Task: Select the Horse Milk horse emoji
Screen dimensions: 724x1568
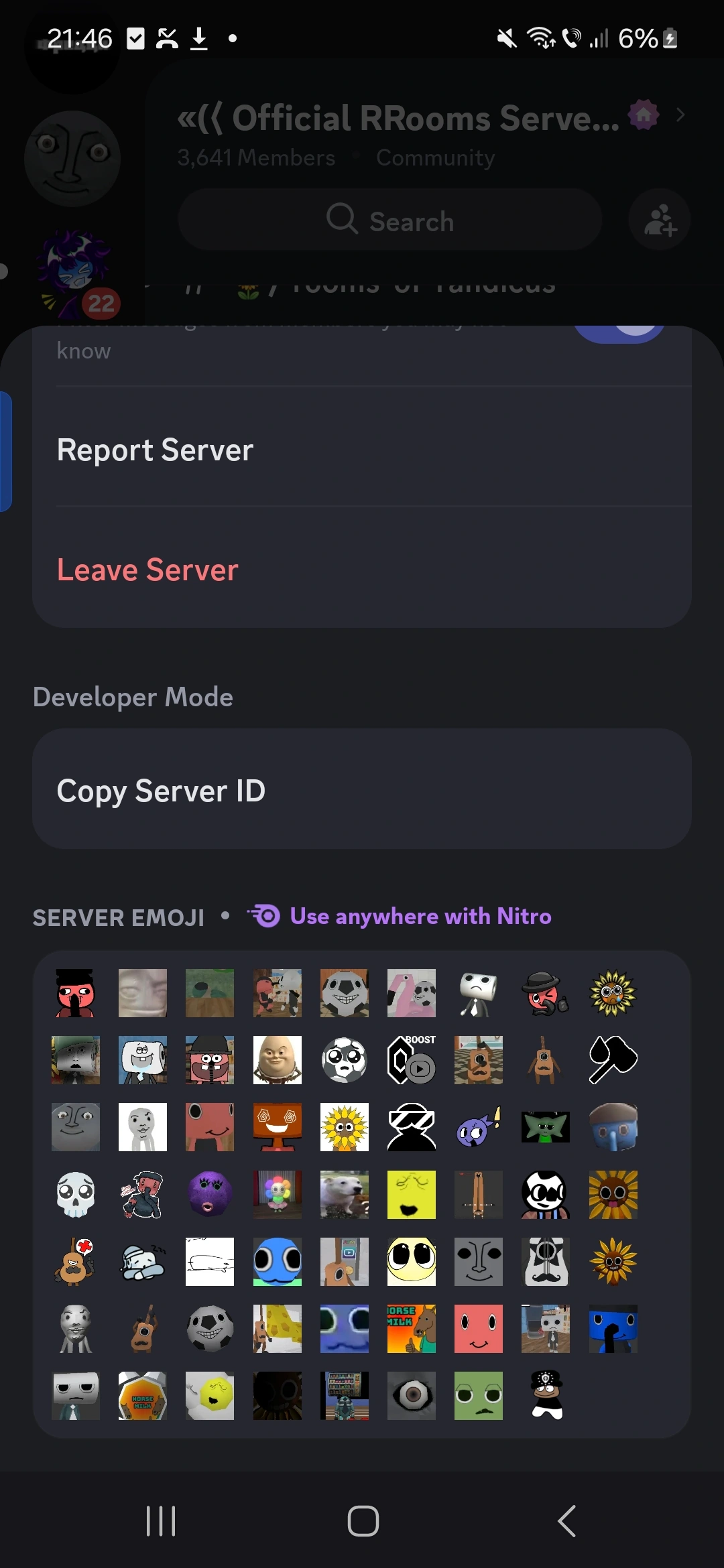Action: 412,1328
